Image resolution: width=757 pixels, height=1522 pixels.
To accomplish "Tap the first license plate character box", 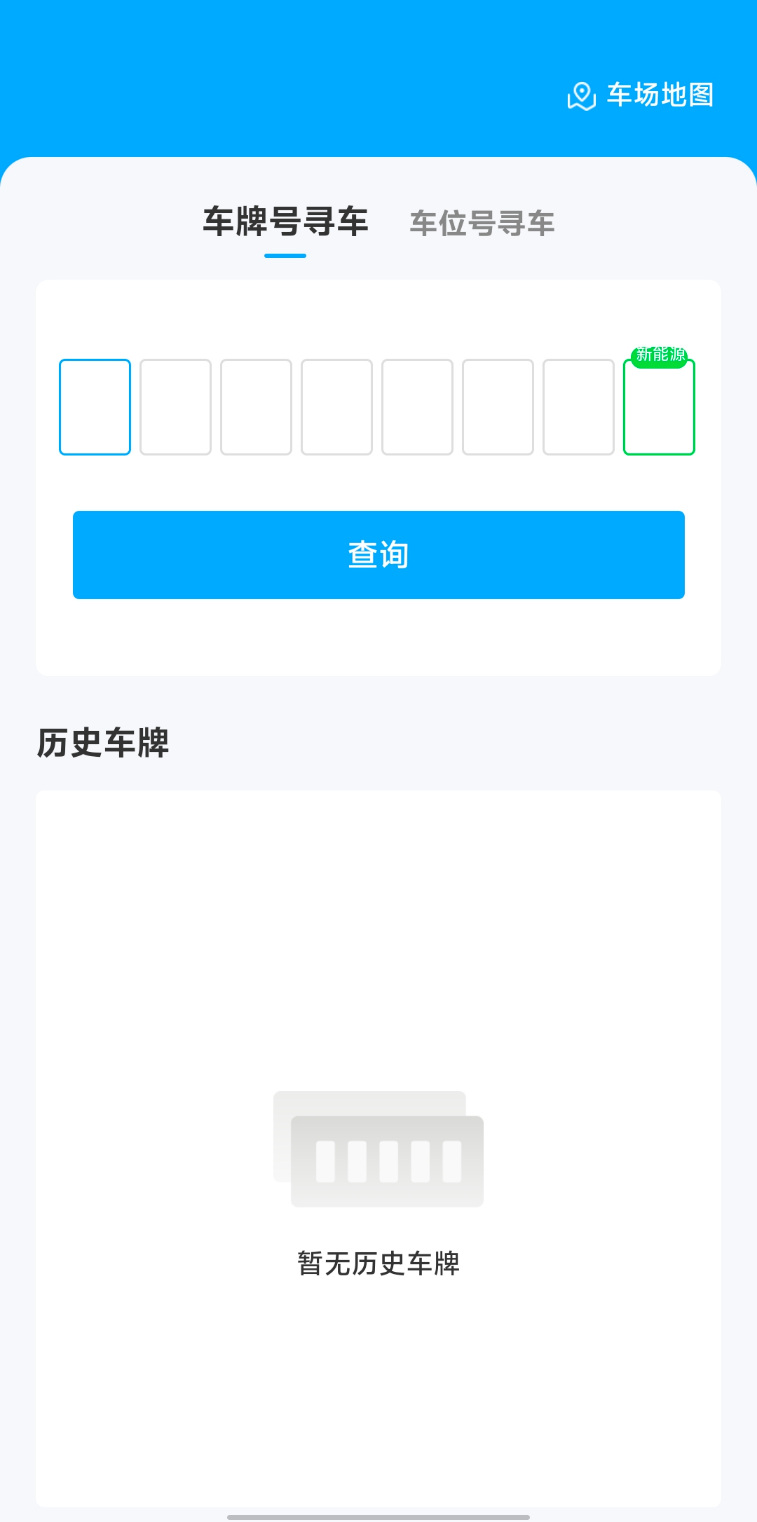I will (95, 407).
